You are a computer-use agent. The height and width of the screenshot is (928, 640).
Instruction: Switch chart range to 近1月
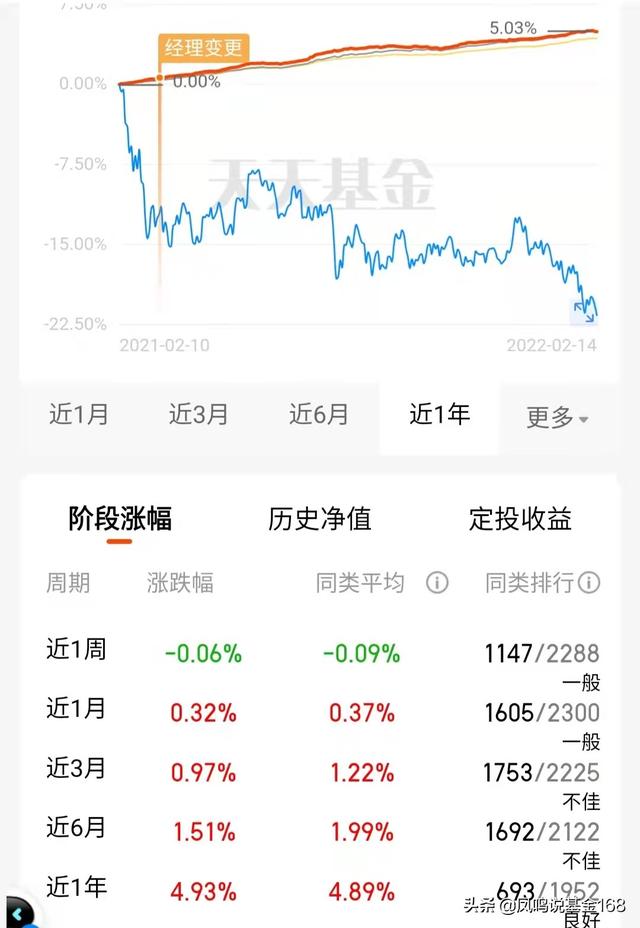pos(79,414)
